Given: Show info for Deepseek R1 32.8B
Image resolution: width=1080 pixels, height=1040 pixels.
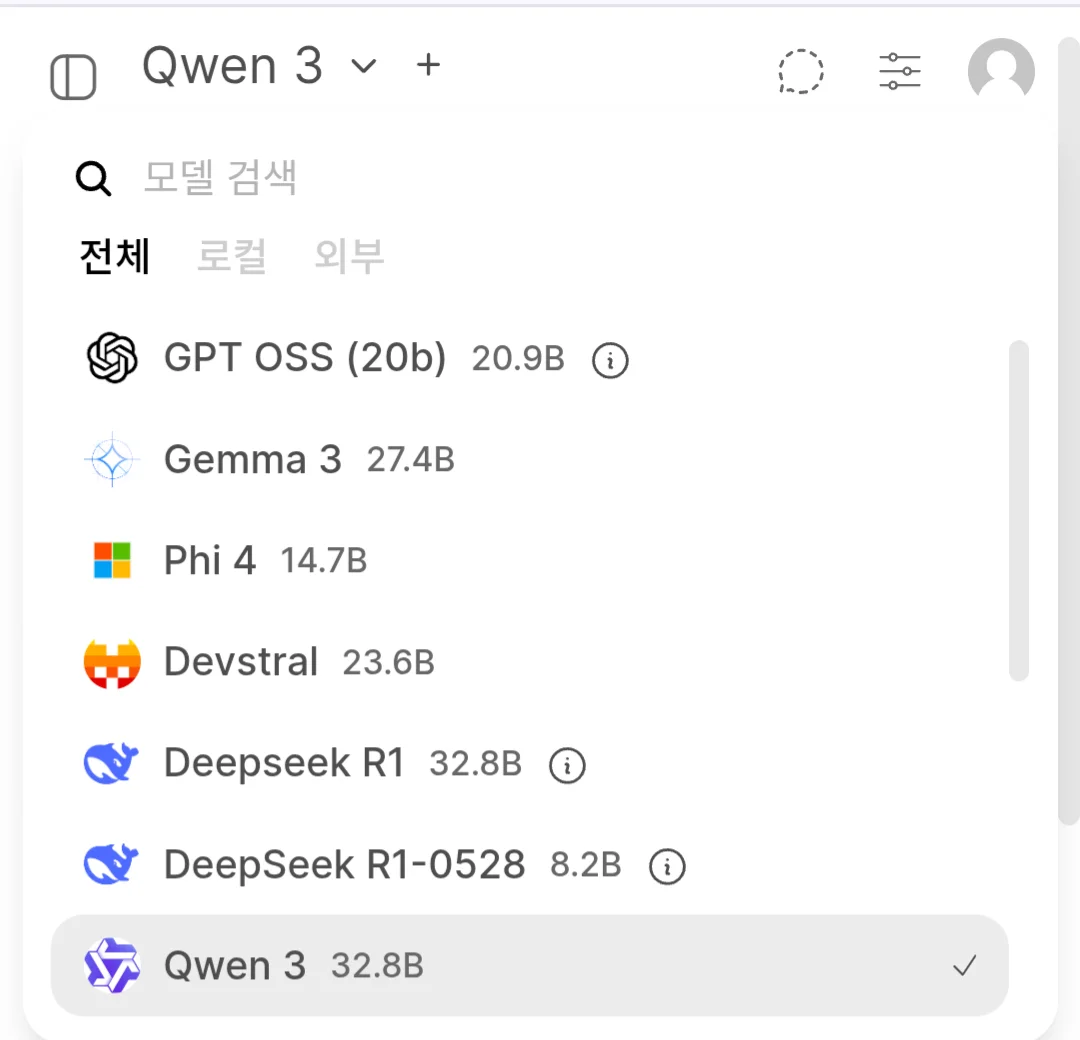Looking at the screenshot, I should [x=567, y=766].
